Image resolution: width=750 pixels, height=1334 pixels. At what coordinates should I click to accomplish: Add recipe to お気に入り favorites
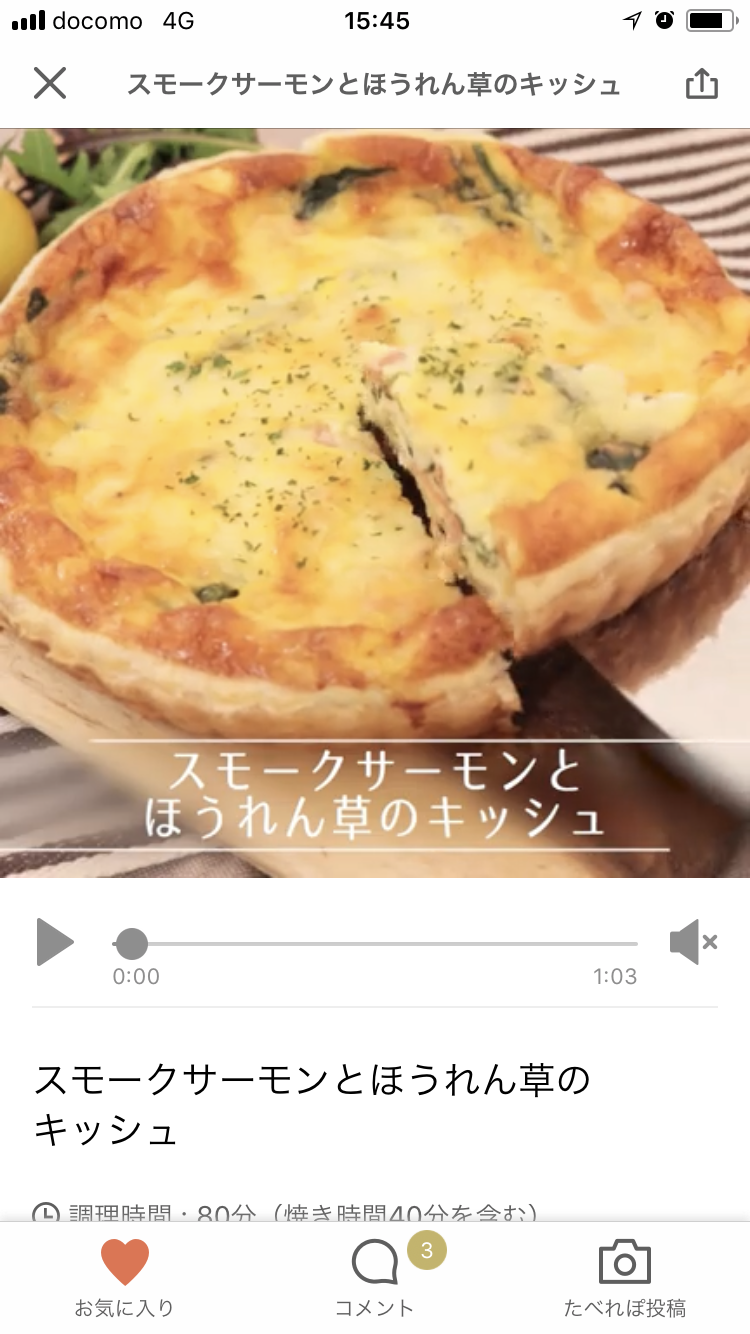(125, 1277)
